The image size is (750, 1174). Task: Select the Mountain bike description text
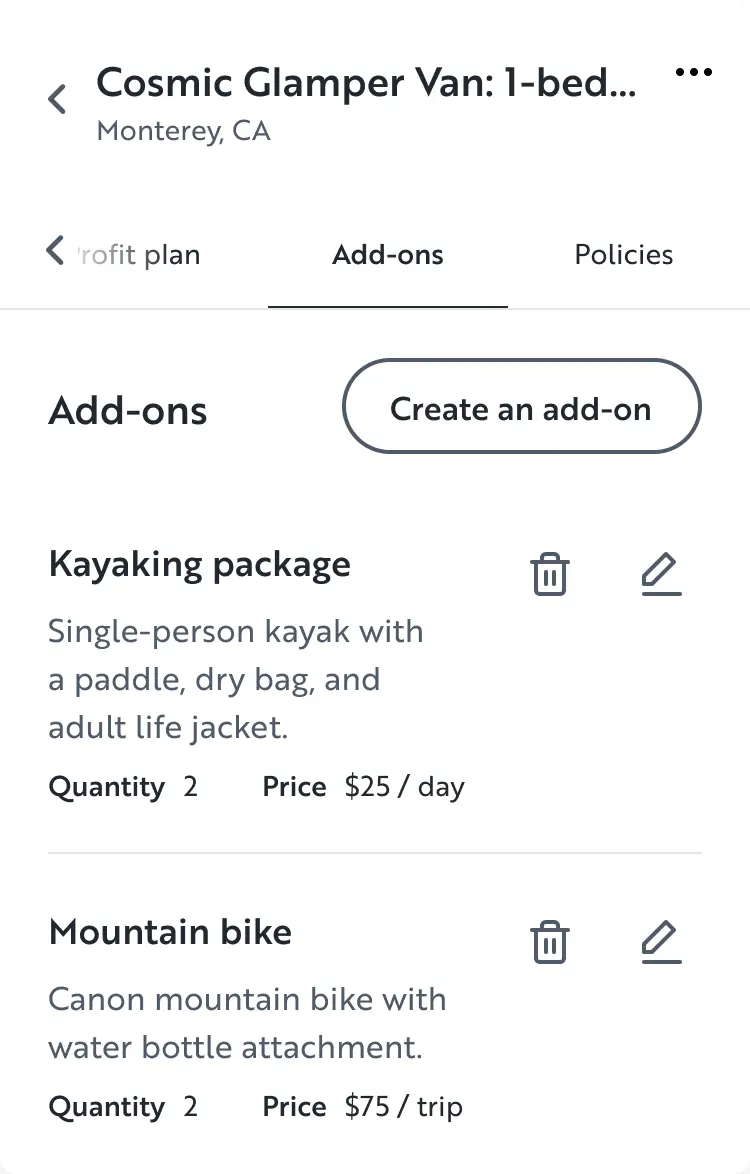(x=247, y=1023)
